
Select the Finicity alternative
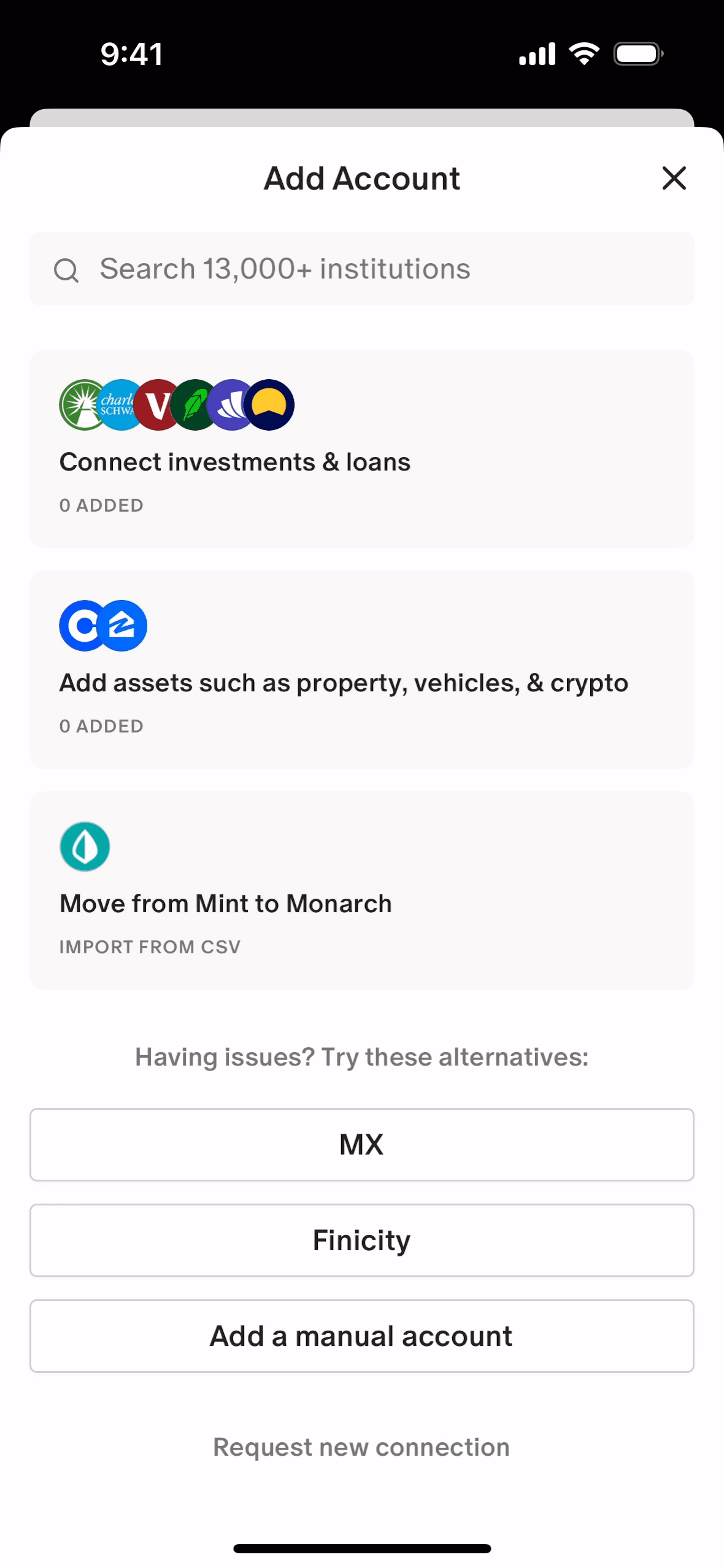362,1240
